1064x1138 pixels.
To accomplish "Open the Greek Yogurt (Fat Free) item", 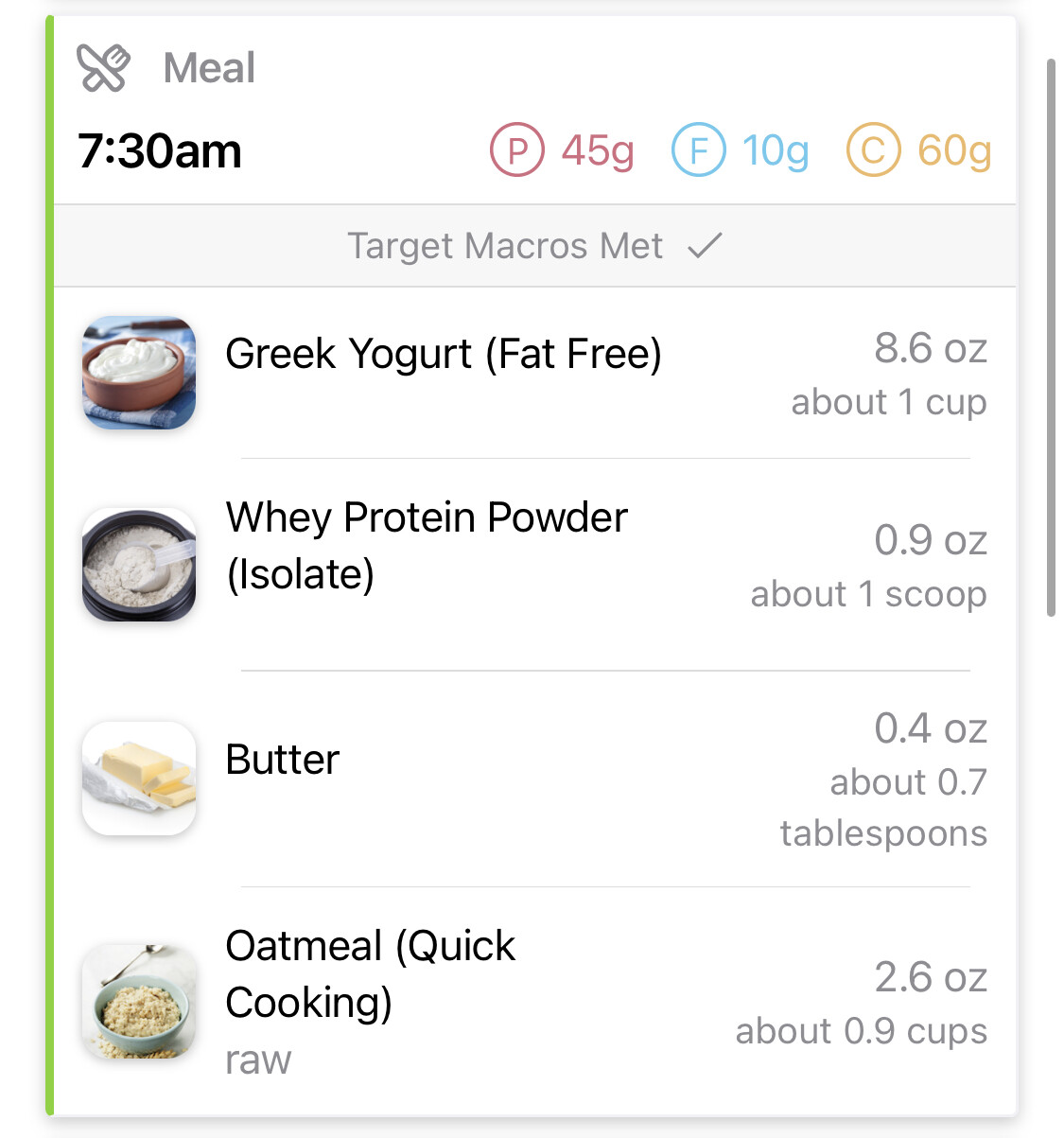I will click(x=443, y=356).
